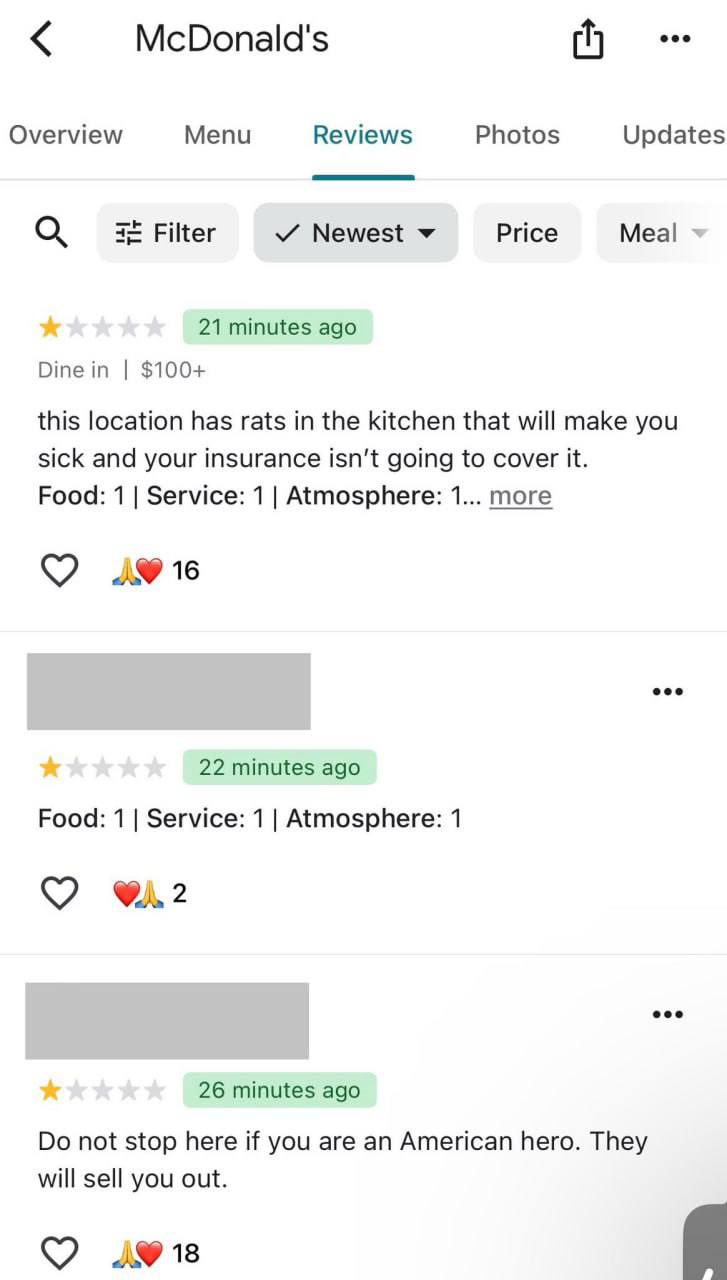The height and width of the screenshot is (1280, 727).
Task: Open the Photos tab
Action: pyautogui.click(x=517, y=135)
